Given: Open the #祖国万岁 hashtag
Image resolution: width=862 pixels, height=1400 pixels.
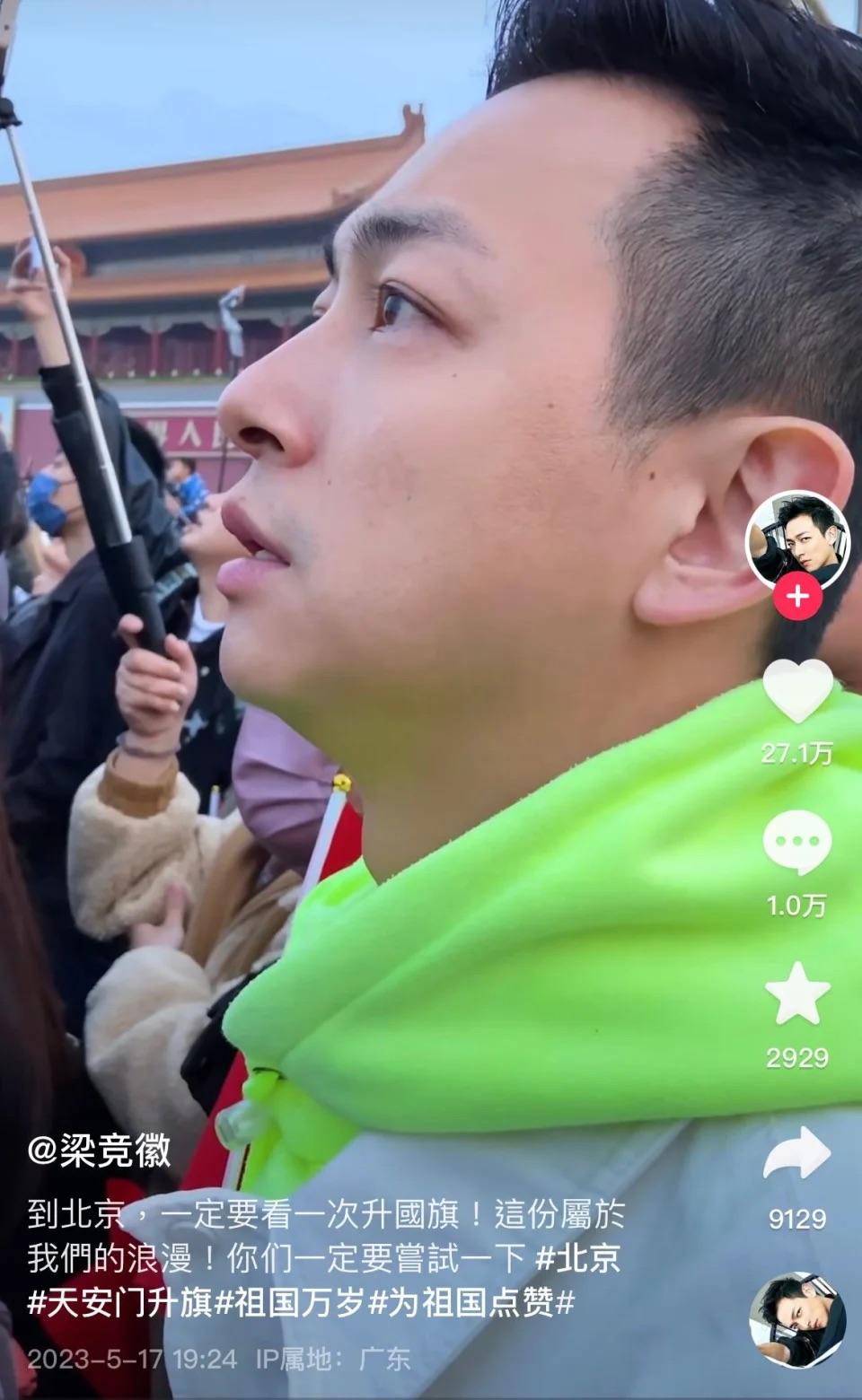Looking at the screenshot, I should 292,1302.
